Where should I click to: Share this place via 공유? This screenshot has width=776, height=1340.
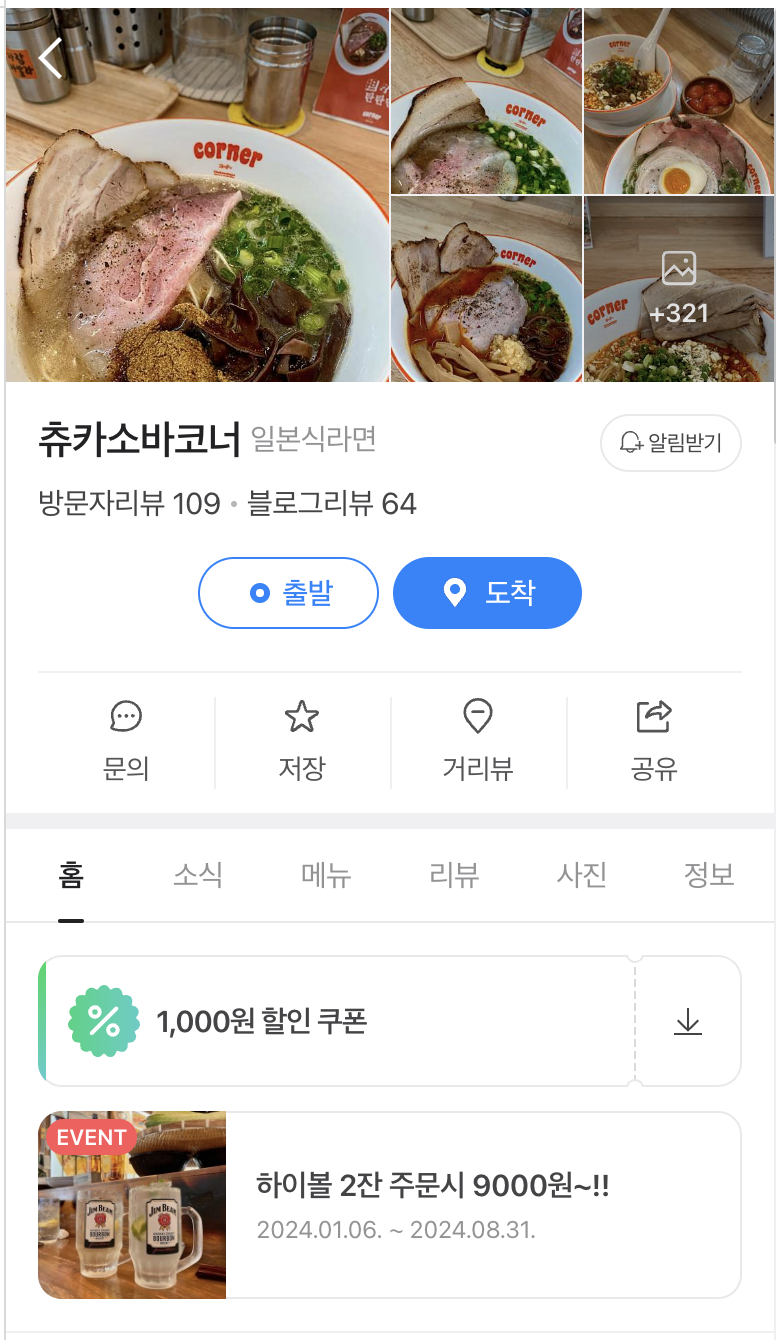pos(654,742)
